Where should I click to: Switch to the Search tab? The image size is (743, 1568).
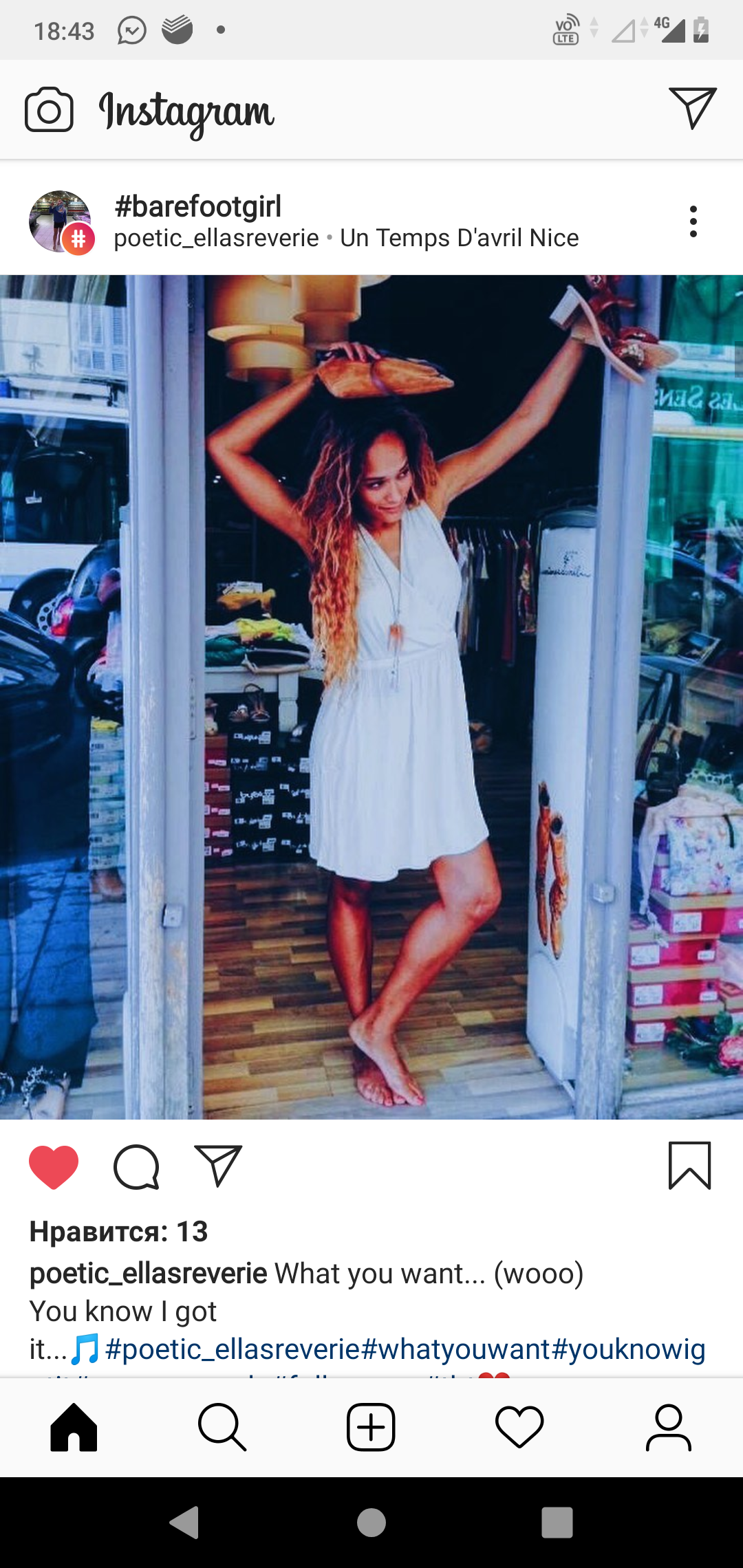pos(222,1427)
